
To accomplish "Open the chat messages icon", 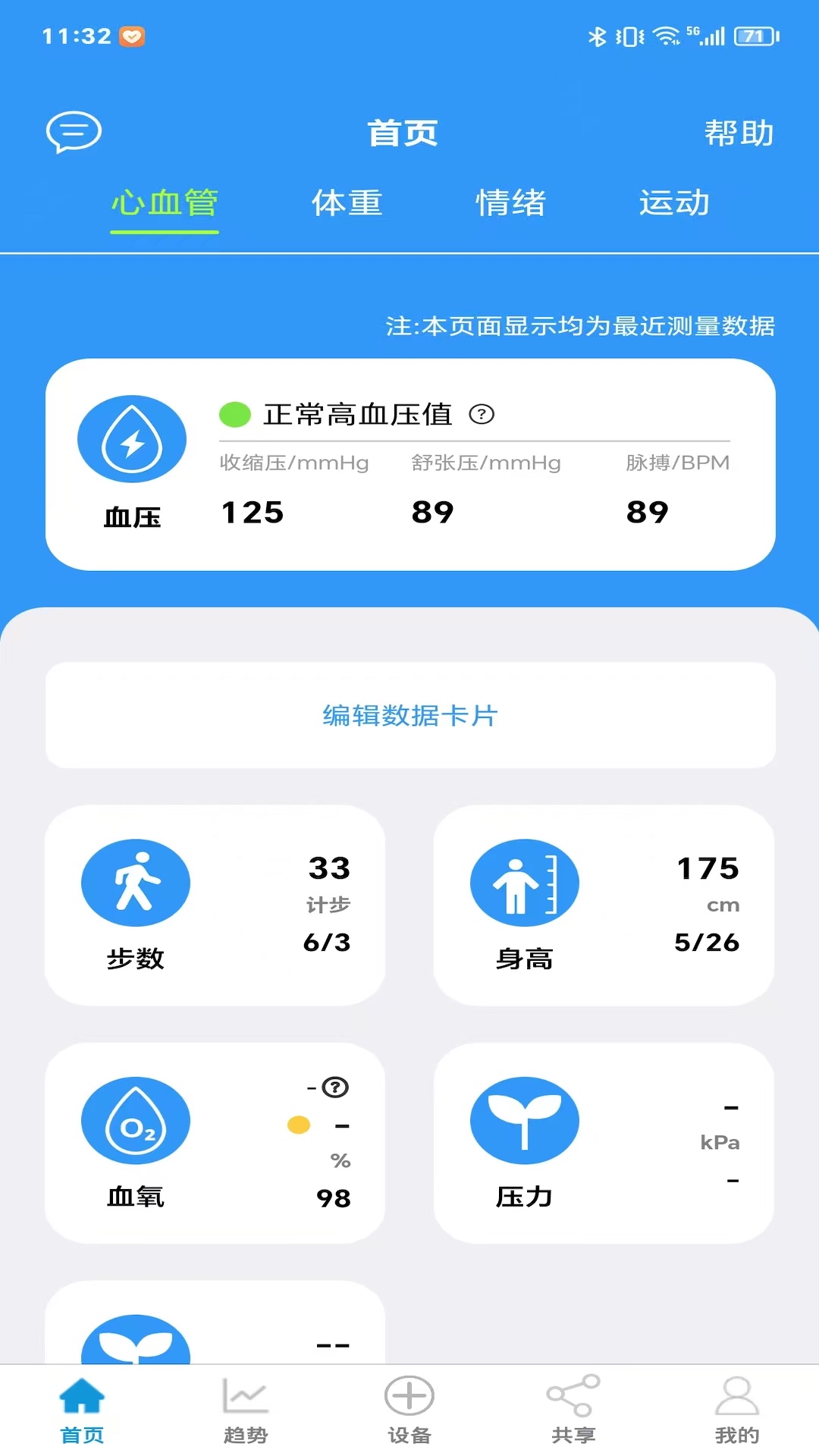I will coord(74,133).
